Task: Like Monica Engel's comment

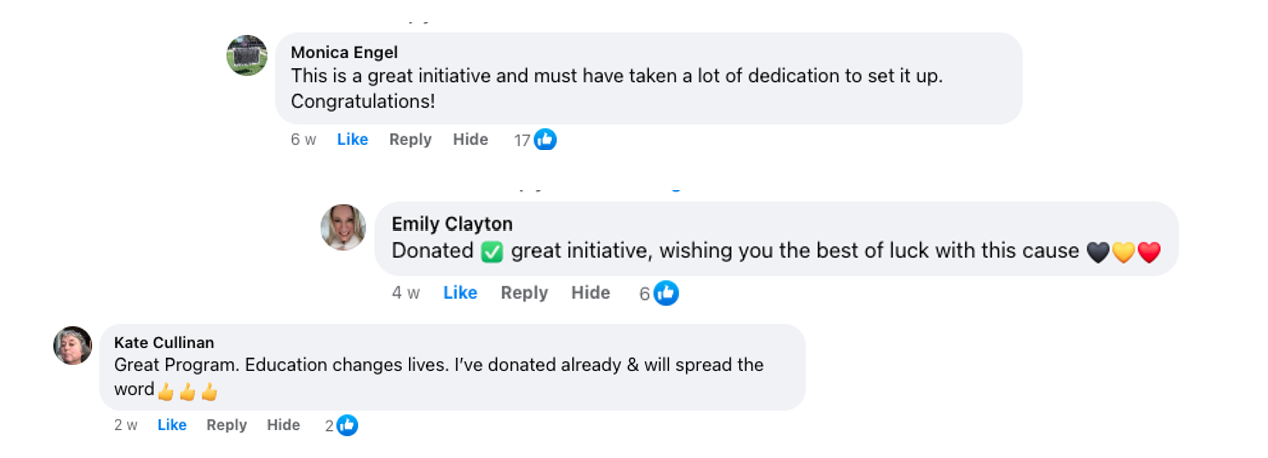Action: (x=352, y=140)
